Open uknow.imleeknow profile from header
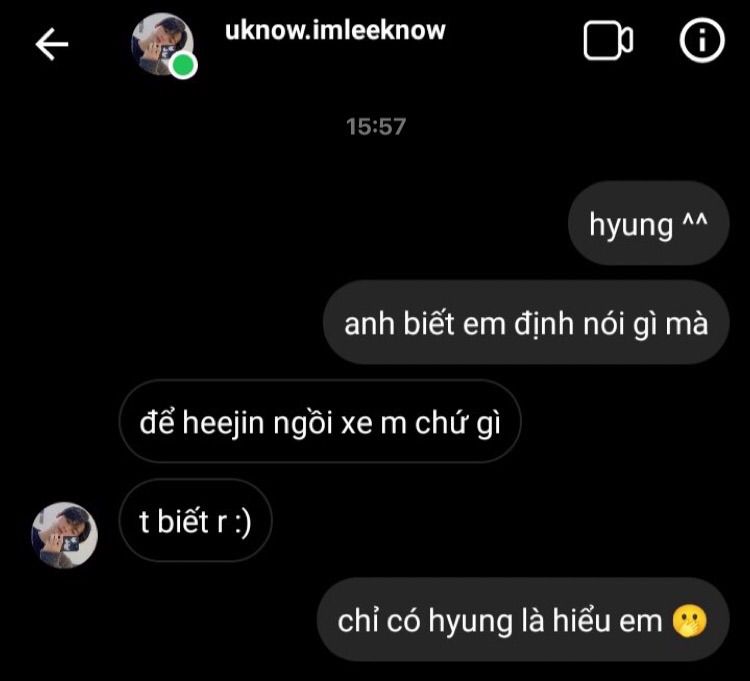This screenshot has width=750, height=681. point(336,31)
